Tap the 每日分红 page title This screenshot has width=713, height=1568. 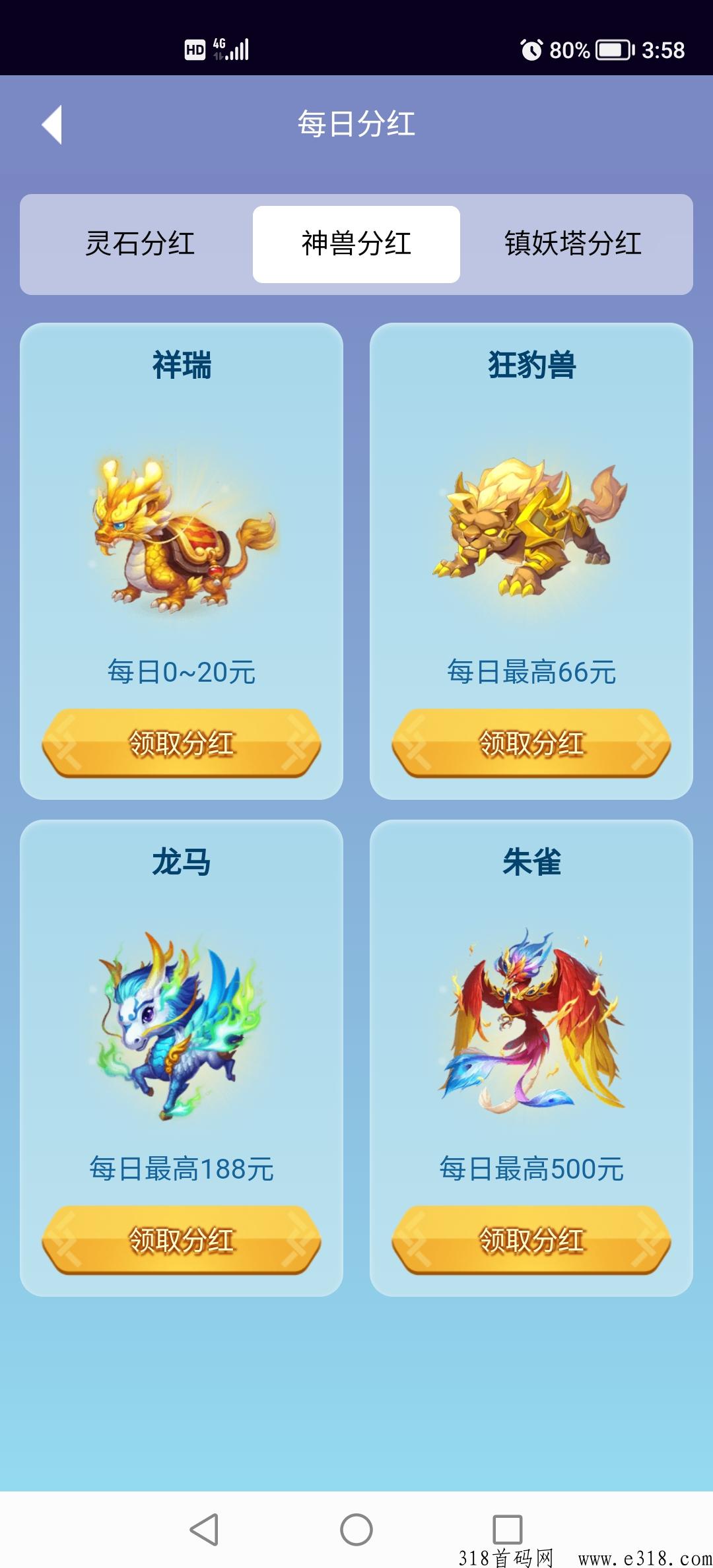point(356,123)
